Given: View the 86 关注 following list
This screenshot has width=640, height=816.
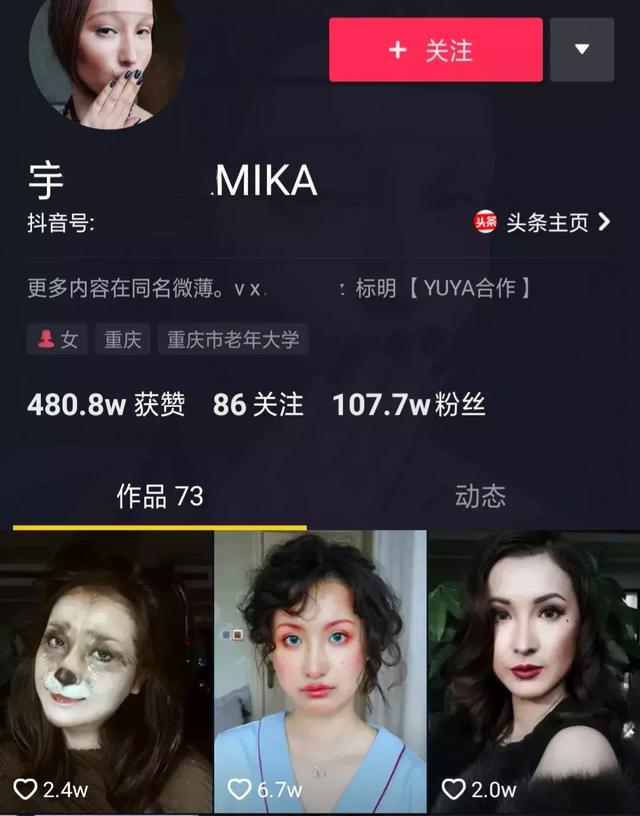Looking at the screenshot, I should click(x=258, y=405).
